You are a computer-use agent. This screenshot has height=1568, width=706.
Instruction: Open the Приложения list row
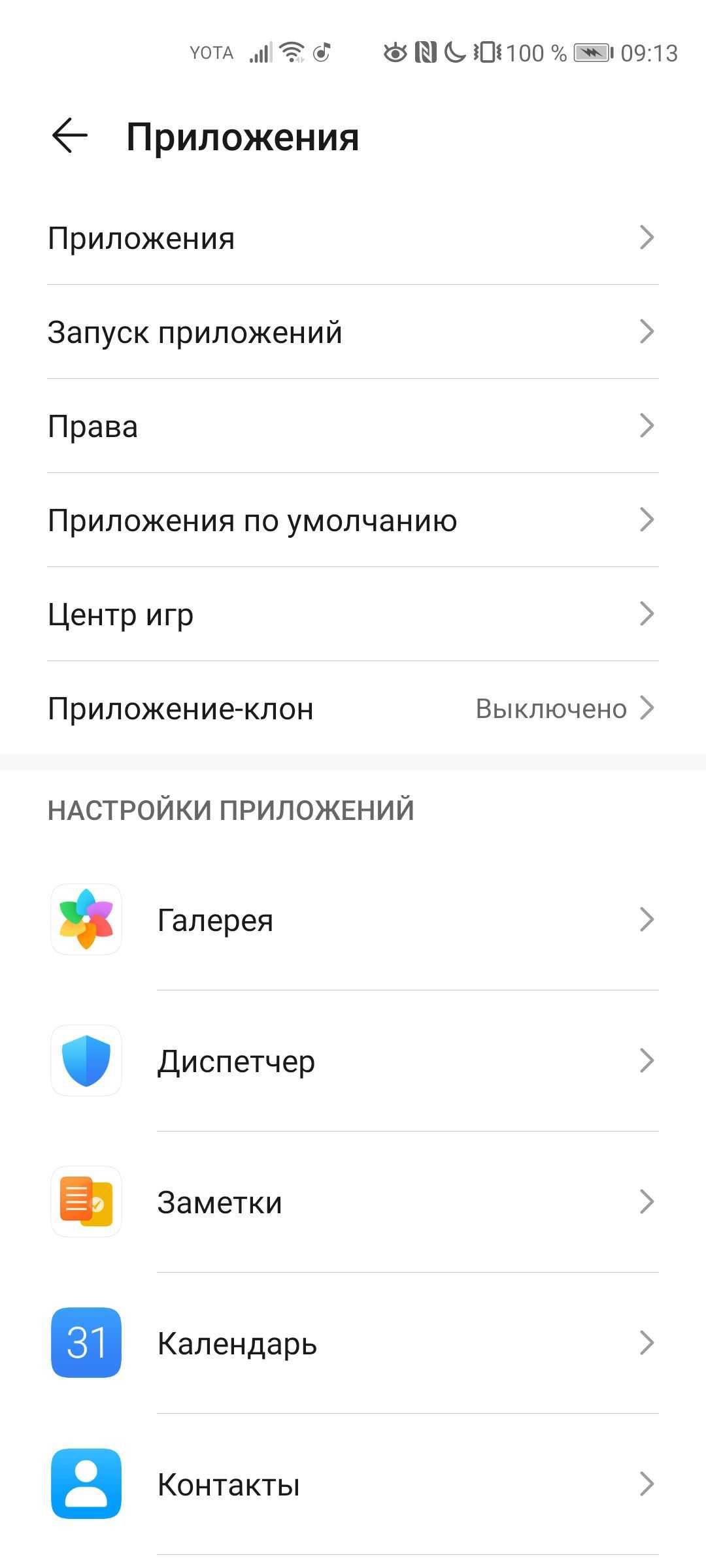[353, 238]
